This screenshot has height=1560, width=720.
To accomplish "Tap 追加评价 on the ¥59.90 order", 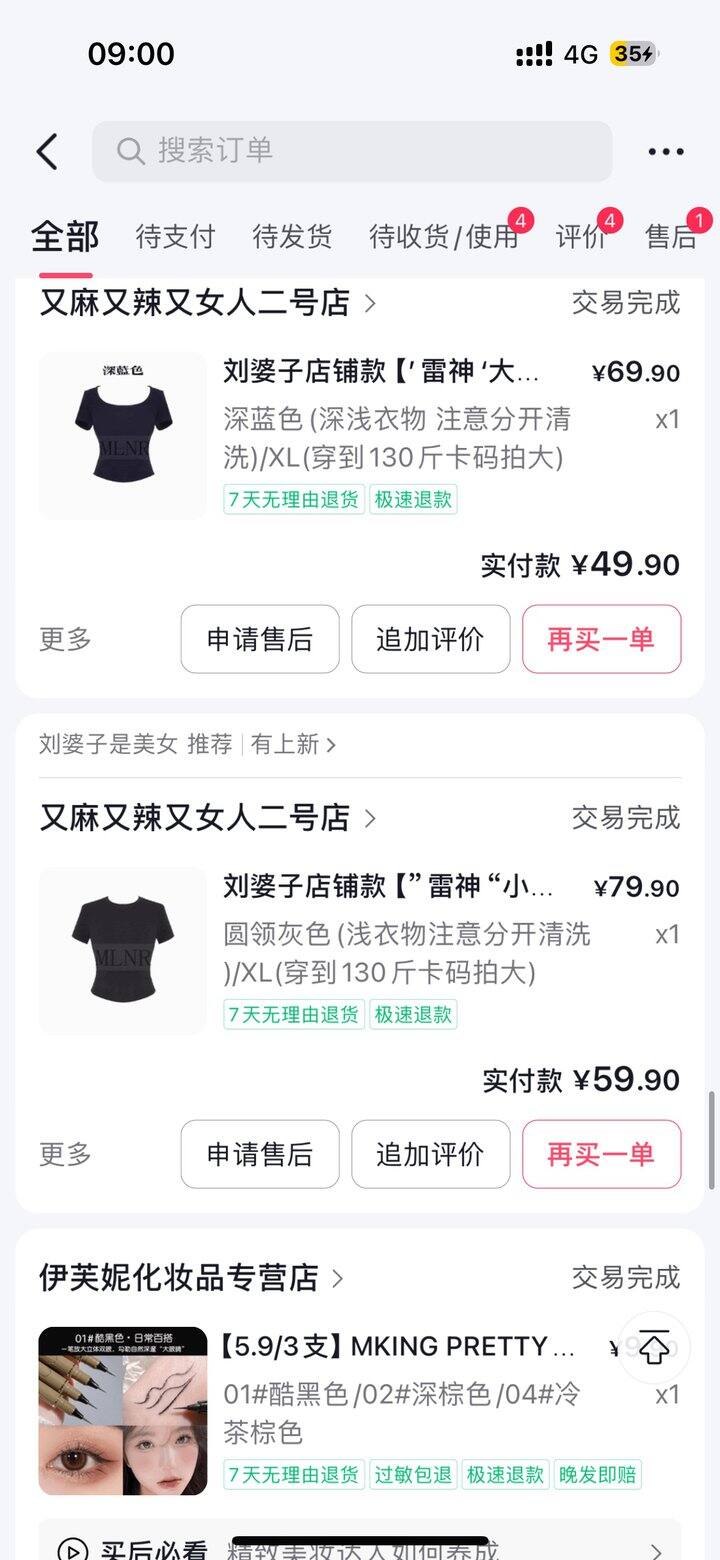I will [430, 1154].
